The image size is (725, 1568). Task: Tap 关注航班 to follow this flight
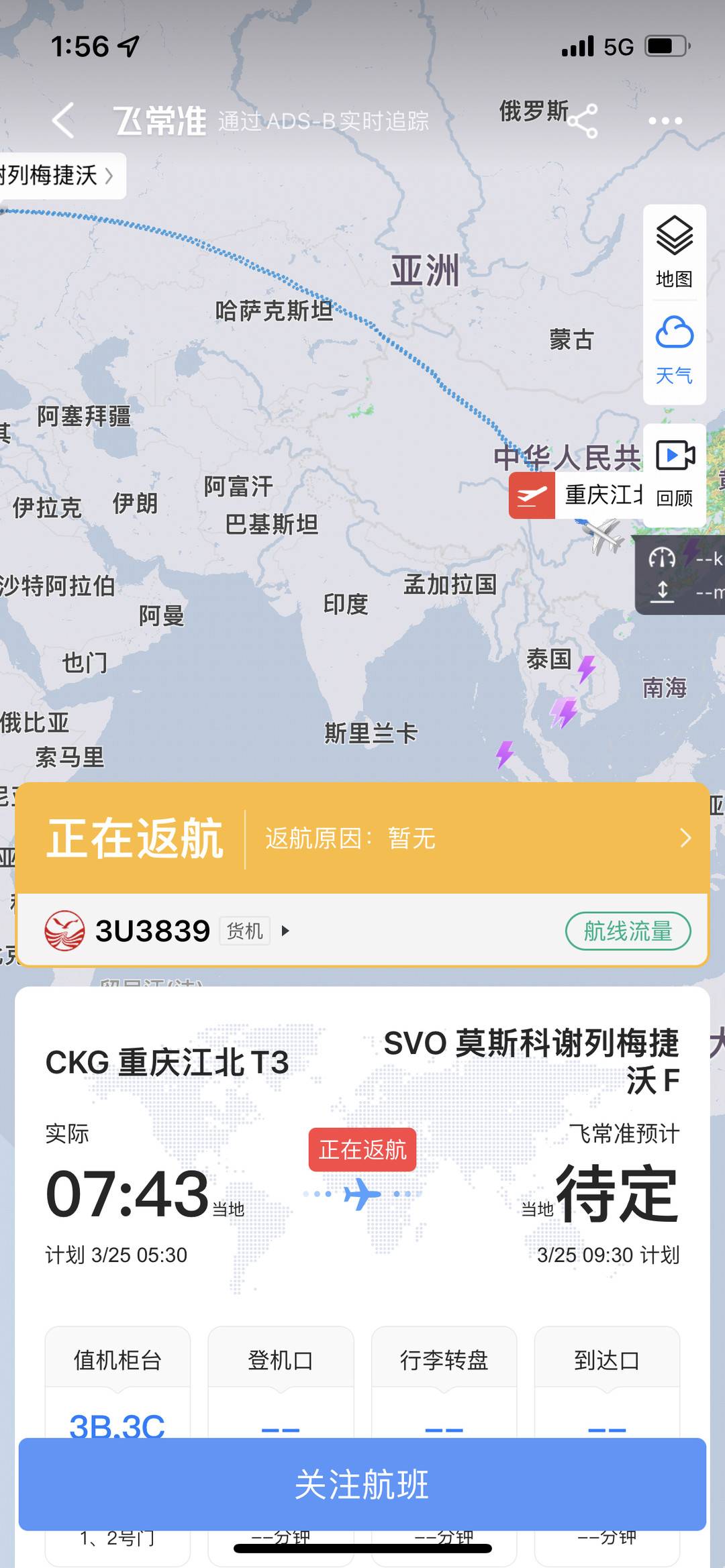tap(362, 1483)
